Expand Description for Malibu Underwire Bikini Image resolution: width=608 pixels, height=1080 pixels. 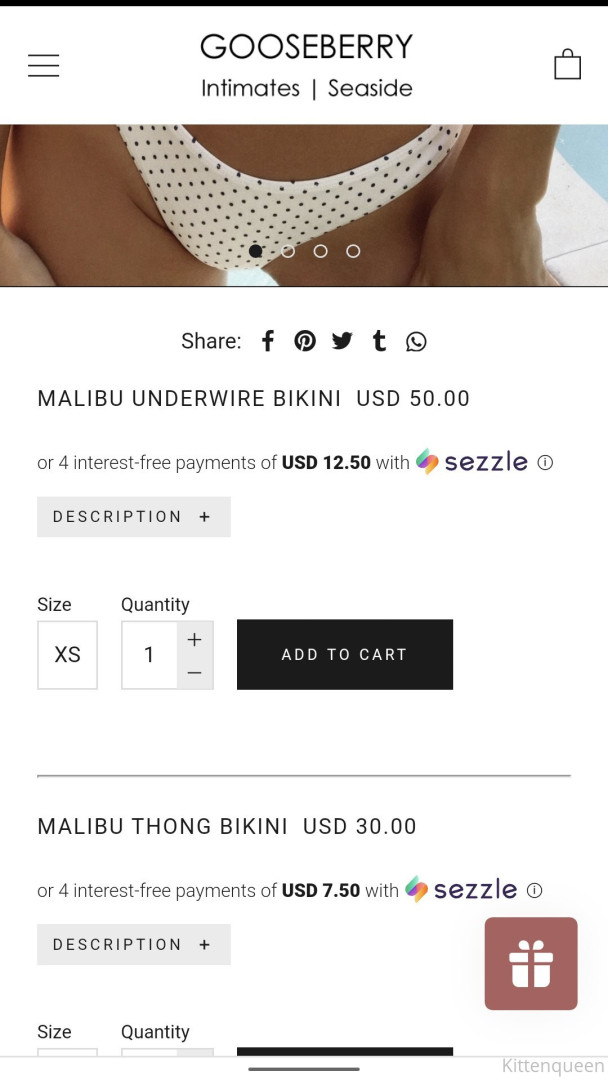[133, 517]
